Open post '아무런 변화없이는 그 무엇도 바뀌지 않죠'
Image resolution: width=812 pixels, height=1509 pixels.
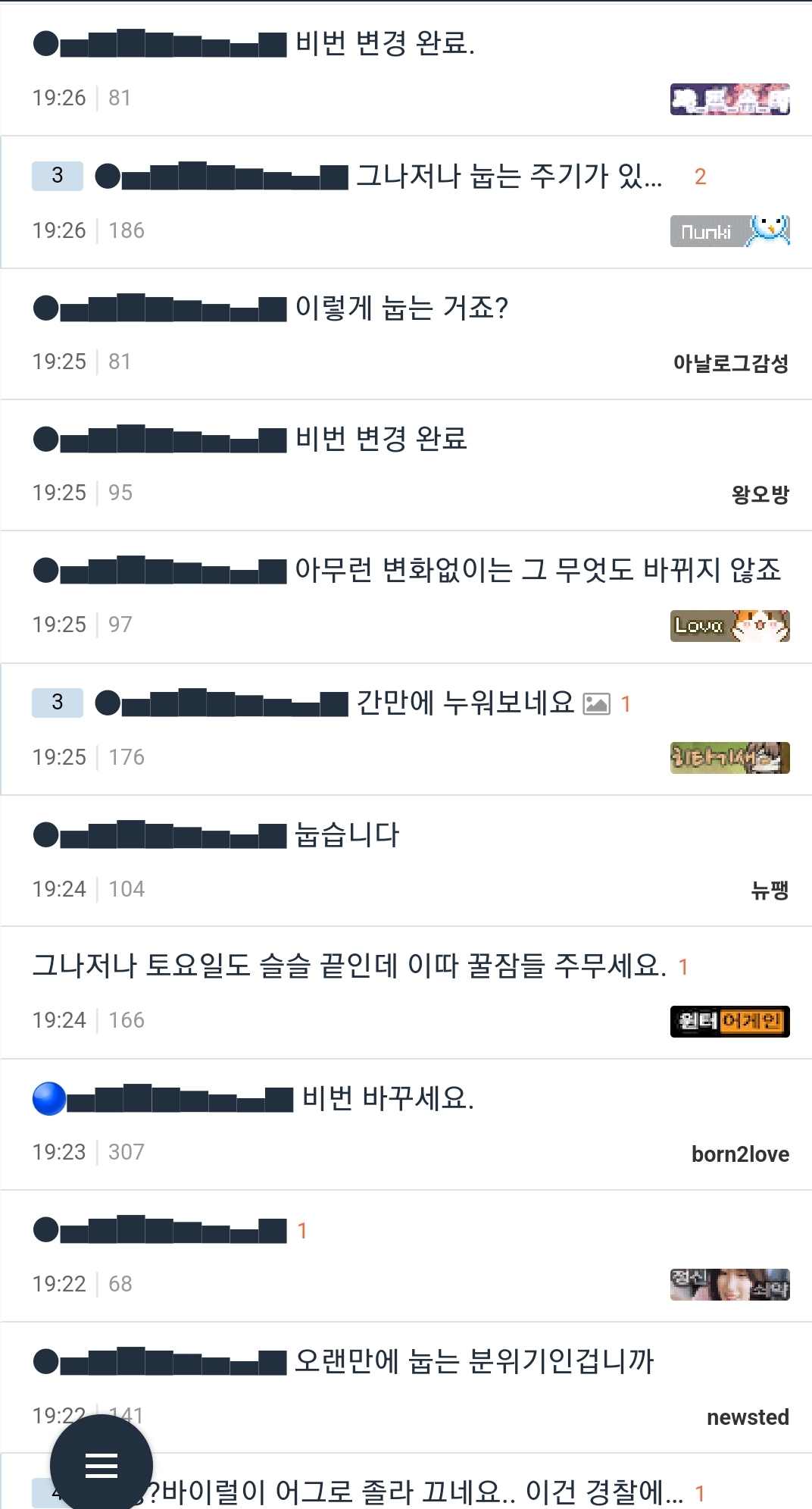537,570
